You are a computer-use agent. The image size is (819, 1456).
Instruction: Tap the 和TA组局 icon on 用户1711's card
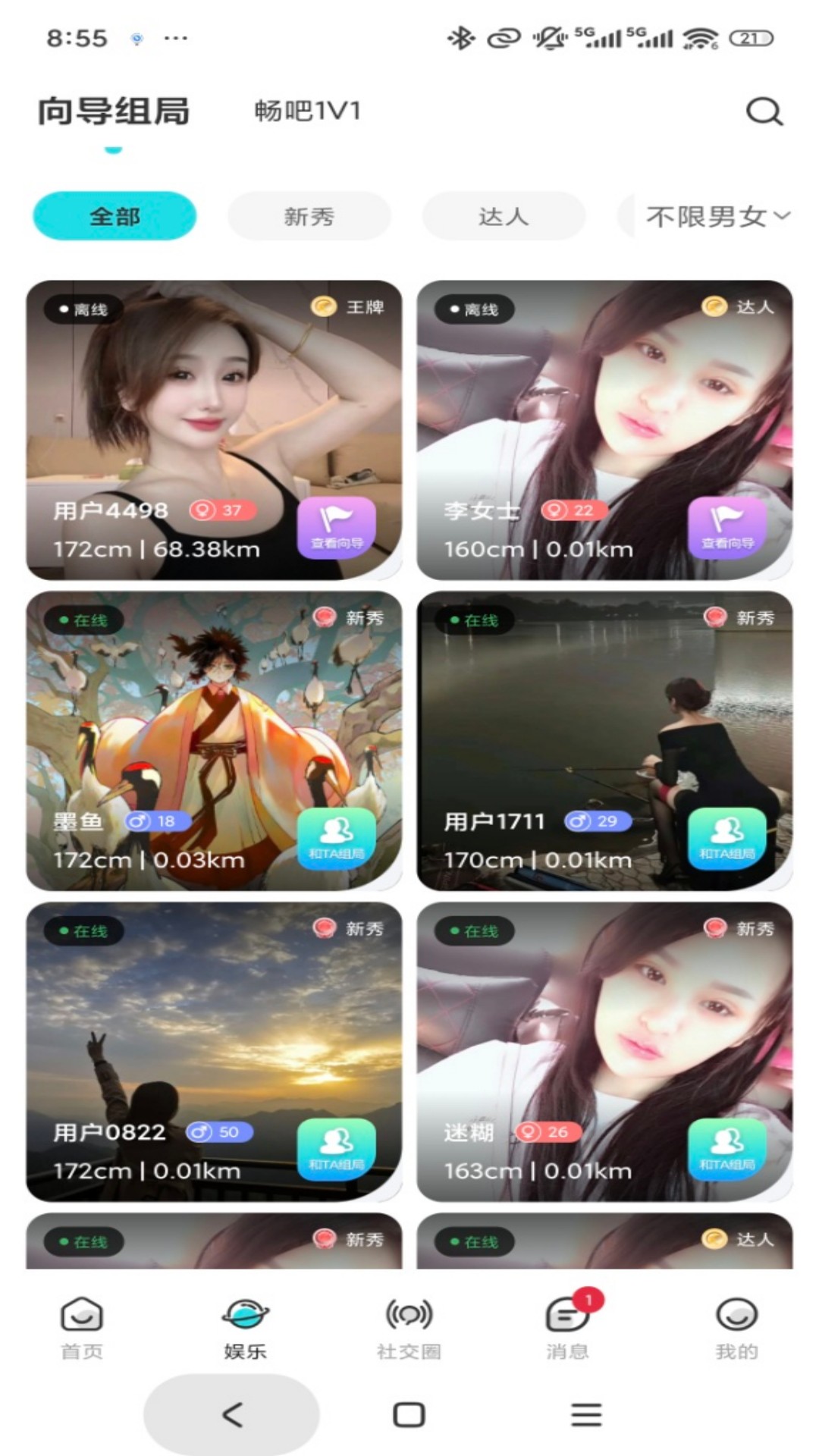click(726, 839)
